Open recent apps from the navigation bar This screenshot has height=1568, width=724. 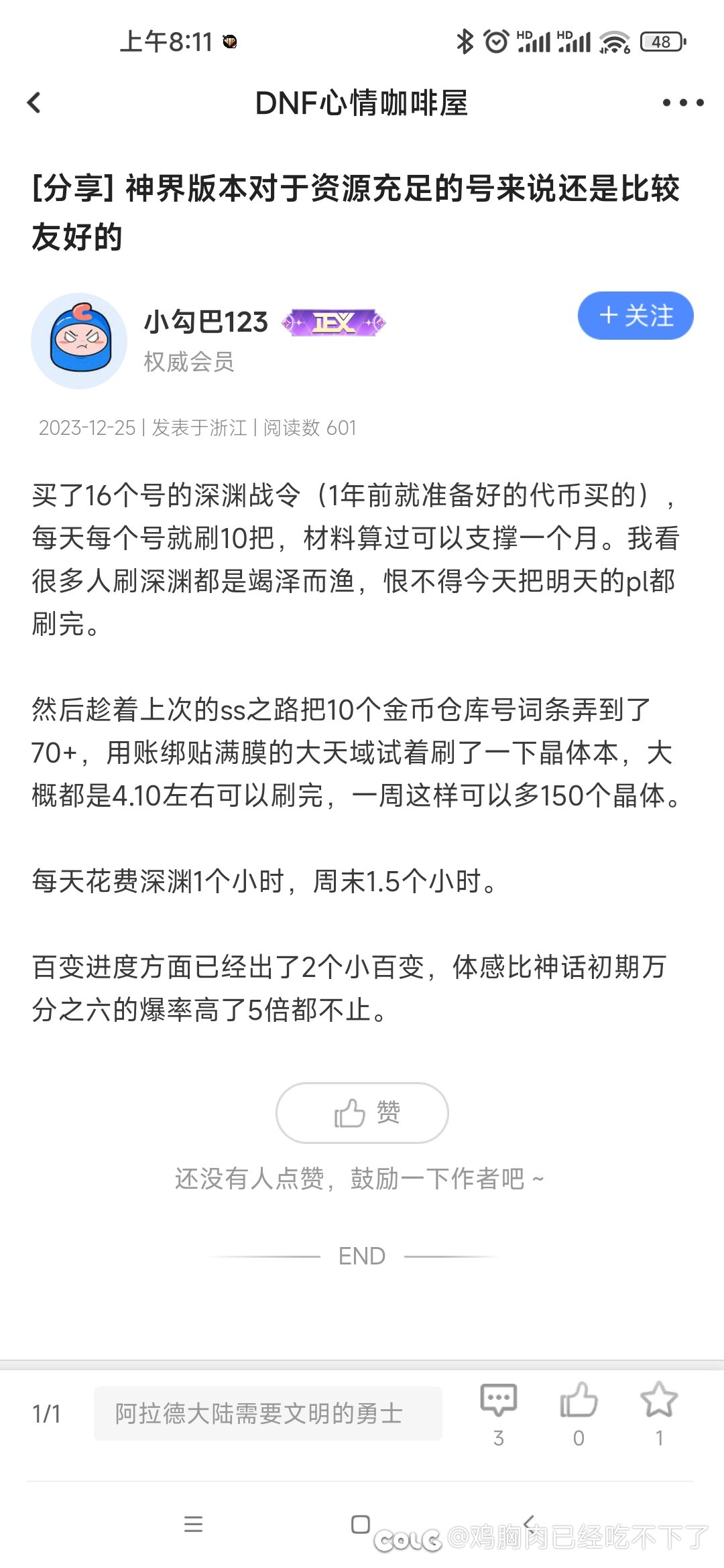click(x=193, y=1524)
